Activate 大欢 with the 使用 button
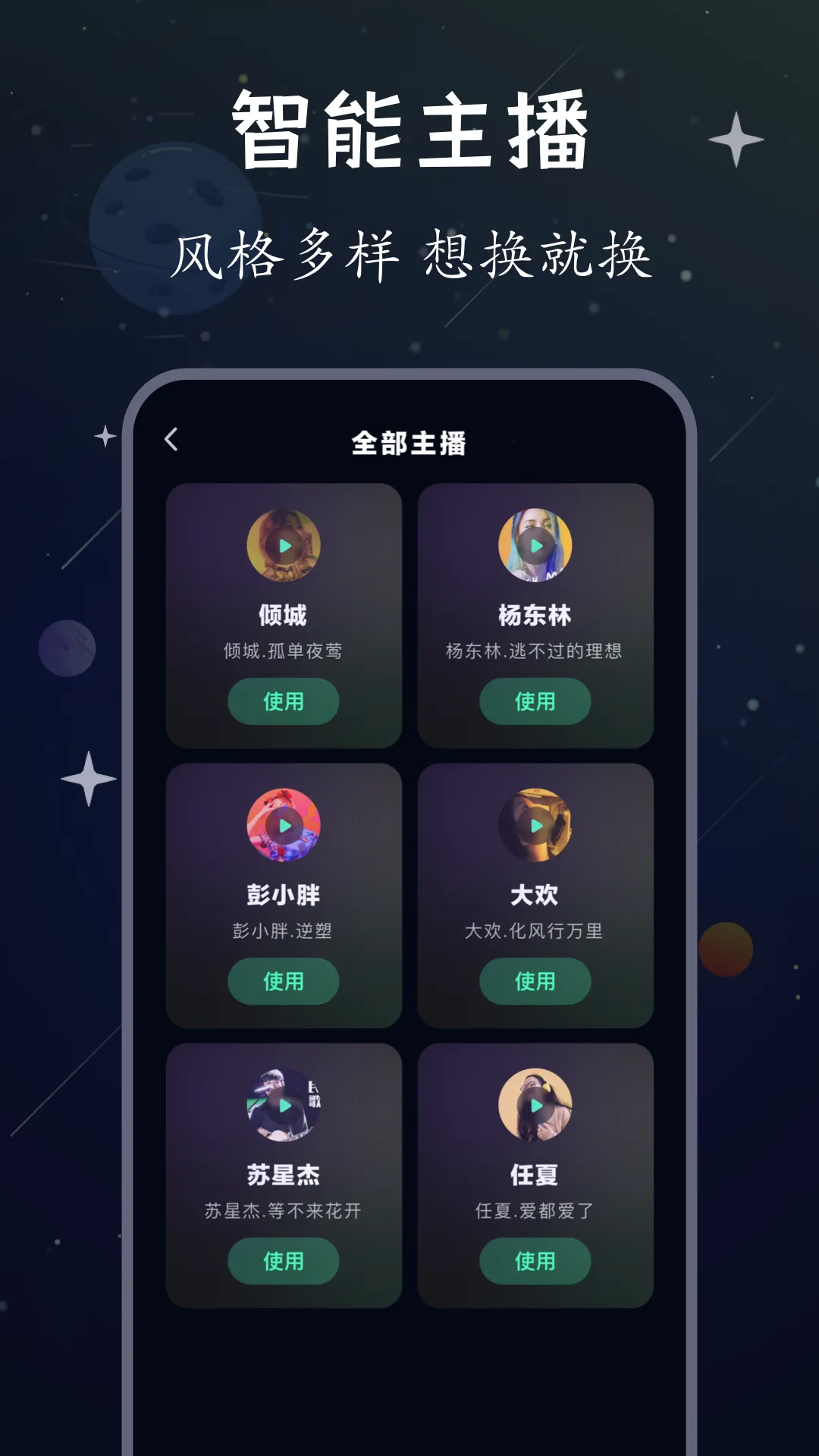This screenshot has height=1456, width=819. (535, 981)
